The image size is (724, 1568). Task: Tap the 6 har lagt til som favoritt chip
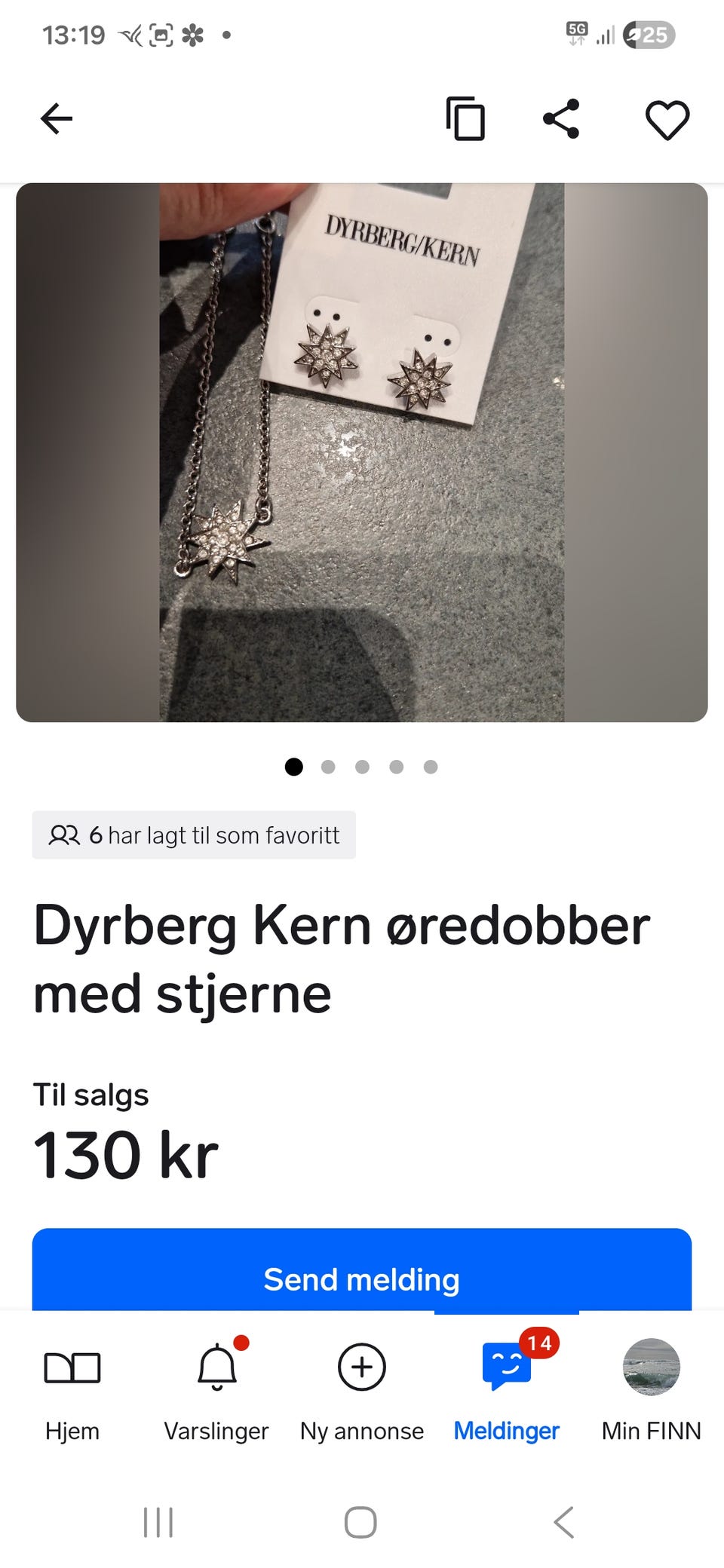[x=193, y=835]
